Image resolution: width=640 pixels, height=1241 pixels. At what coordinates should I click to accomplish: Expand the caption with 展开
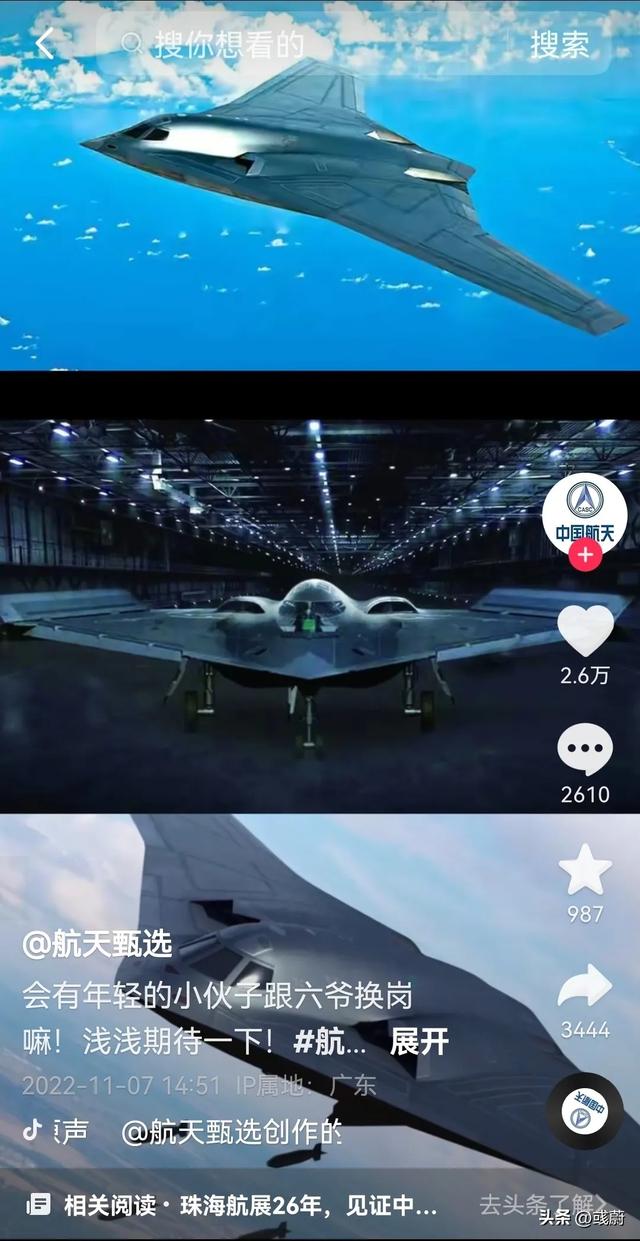click(x=419, y=1041)
